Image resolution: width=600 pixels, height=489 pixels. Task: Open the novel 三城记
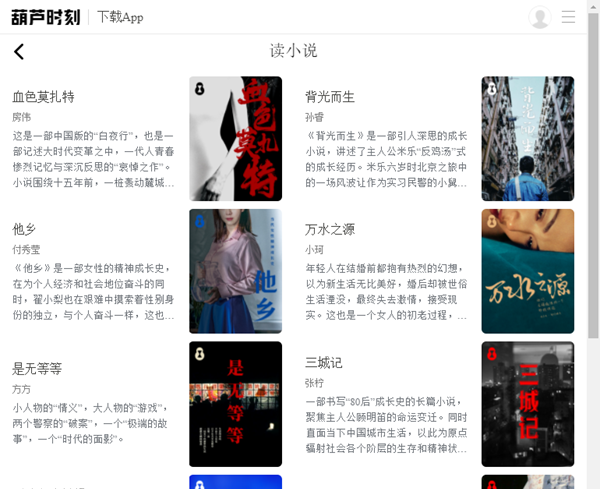324,362
